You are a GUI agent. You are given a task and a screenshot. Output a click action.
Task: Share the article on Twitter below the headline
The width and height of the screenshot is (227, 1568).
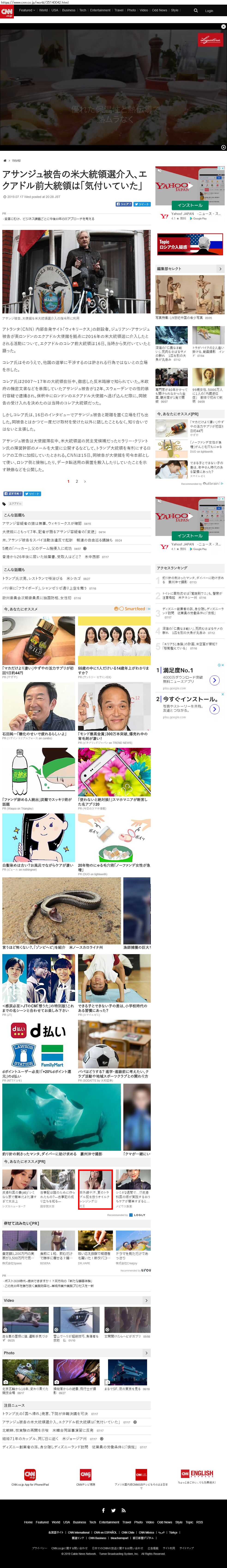click(x=142, y=204)
